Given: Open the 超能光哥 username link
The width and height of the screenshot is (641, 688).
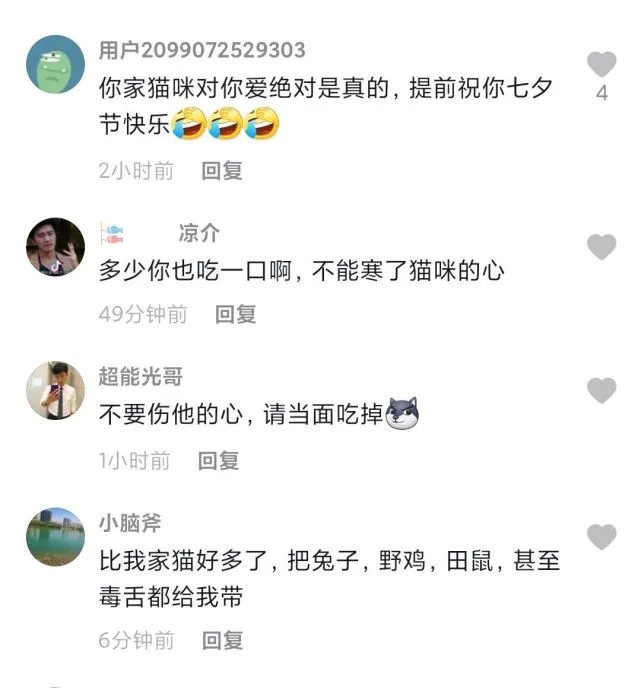Looking at the screenshot, I should [140, 377].
